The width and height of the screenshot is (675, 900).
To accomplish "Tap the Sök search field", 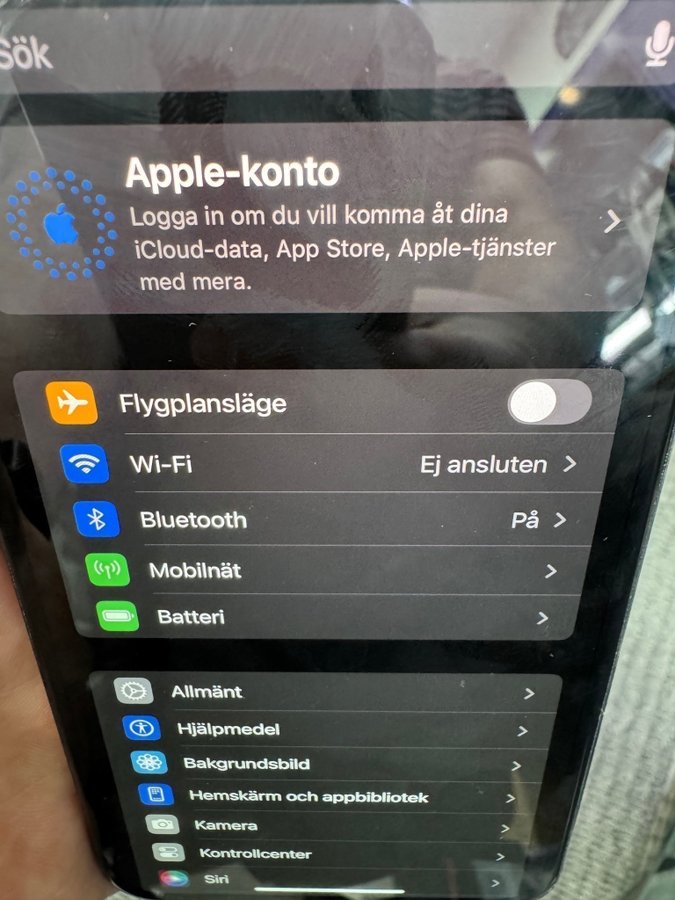I will (300, 50).
